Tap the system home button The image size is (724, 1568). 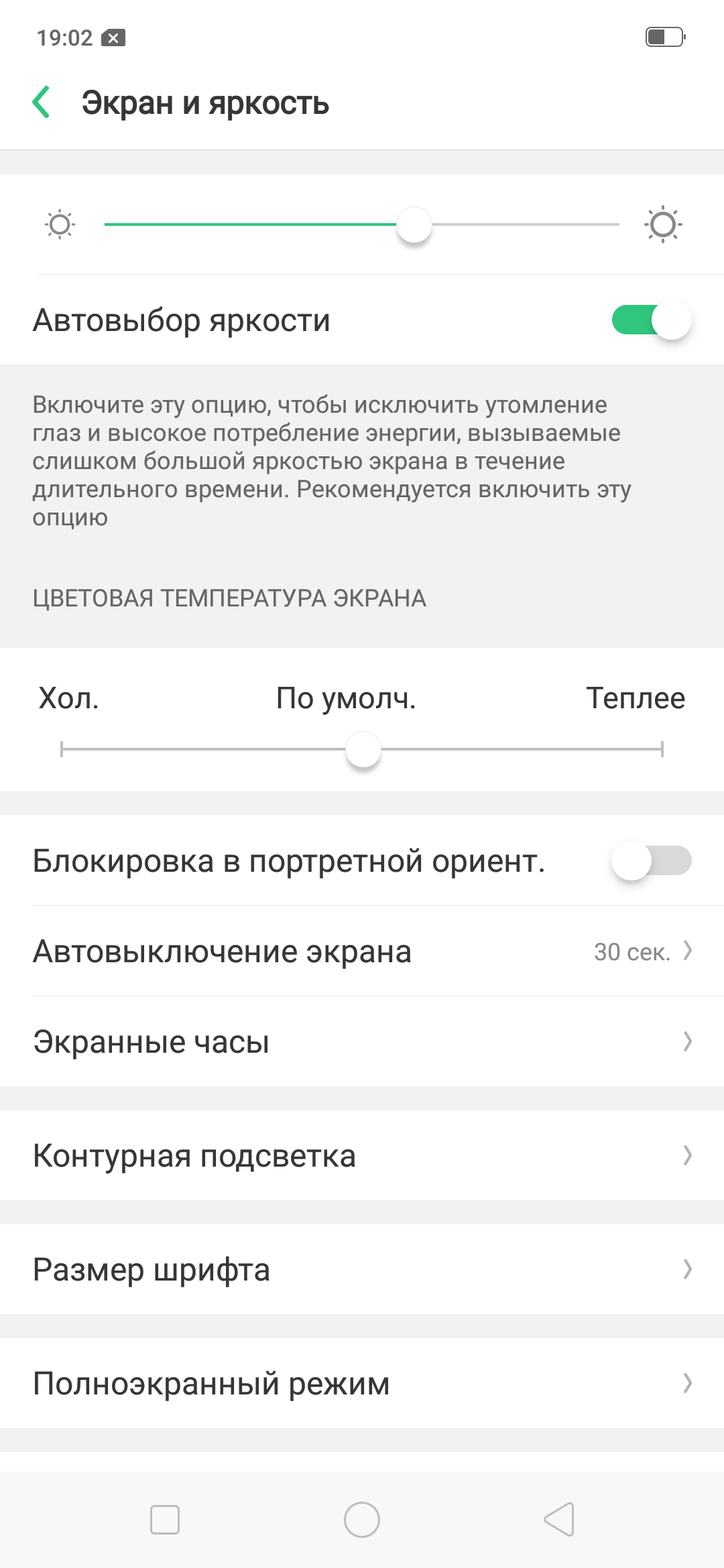pos(362,1520)
